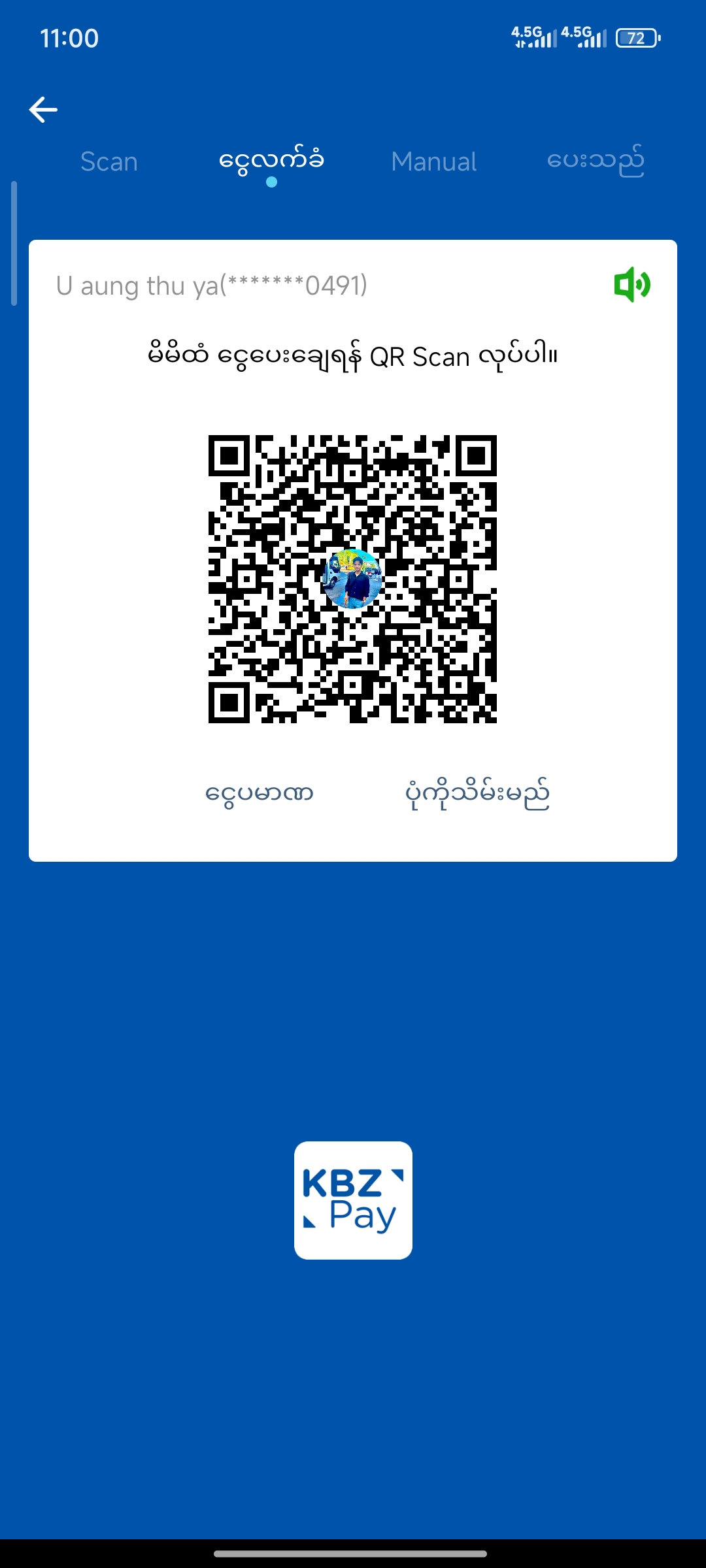Screen dimensions: 706x1568
Task: Toggle the green speaker sound icon
Action: click(632, 285)
